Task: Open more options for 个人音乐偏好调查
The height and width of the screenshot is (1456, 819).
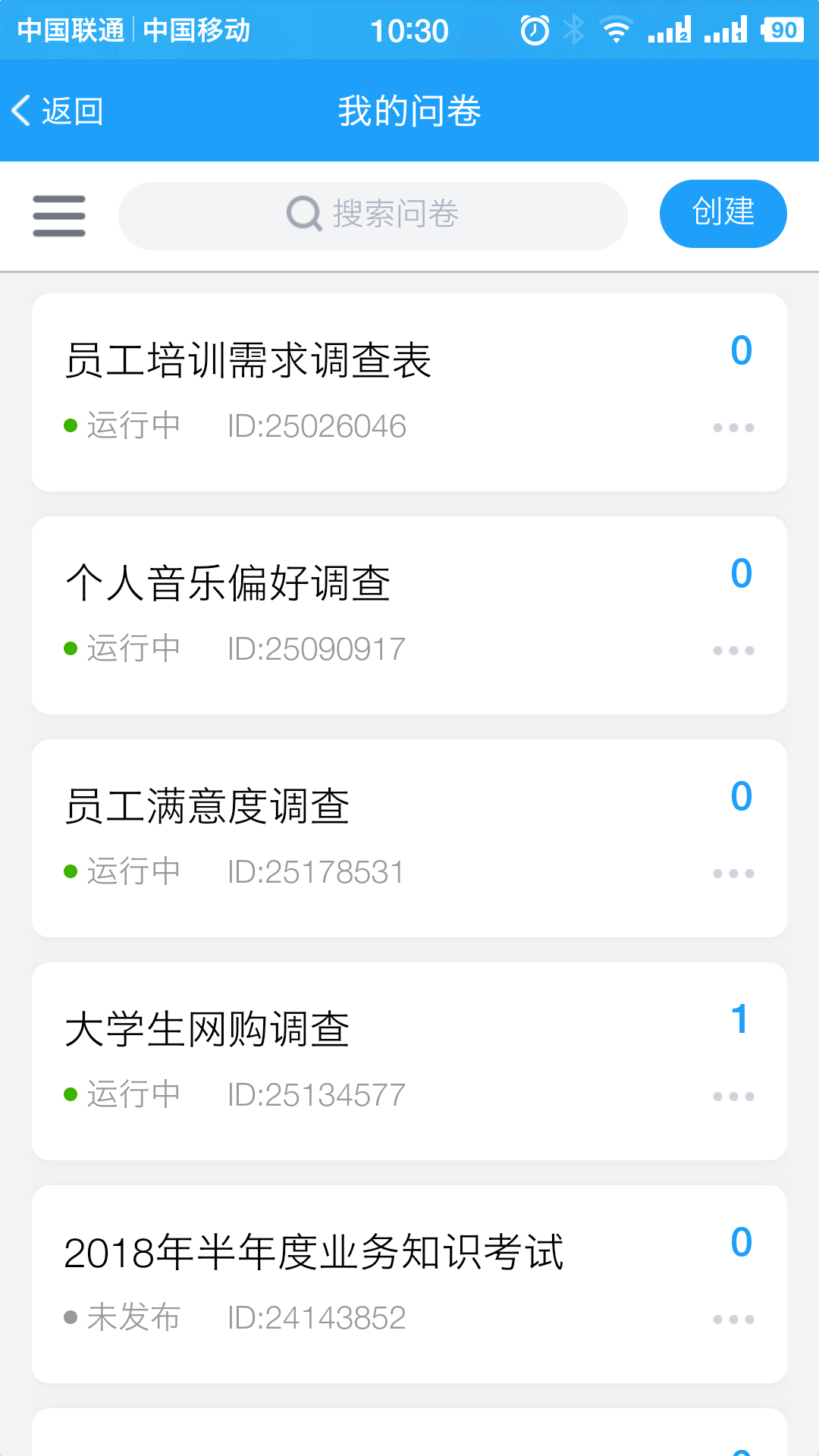Action: [732, 650]
